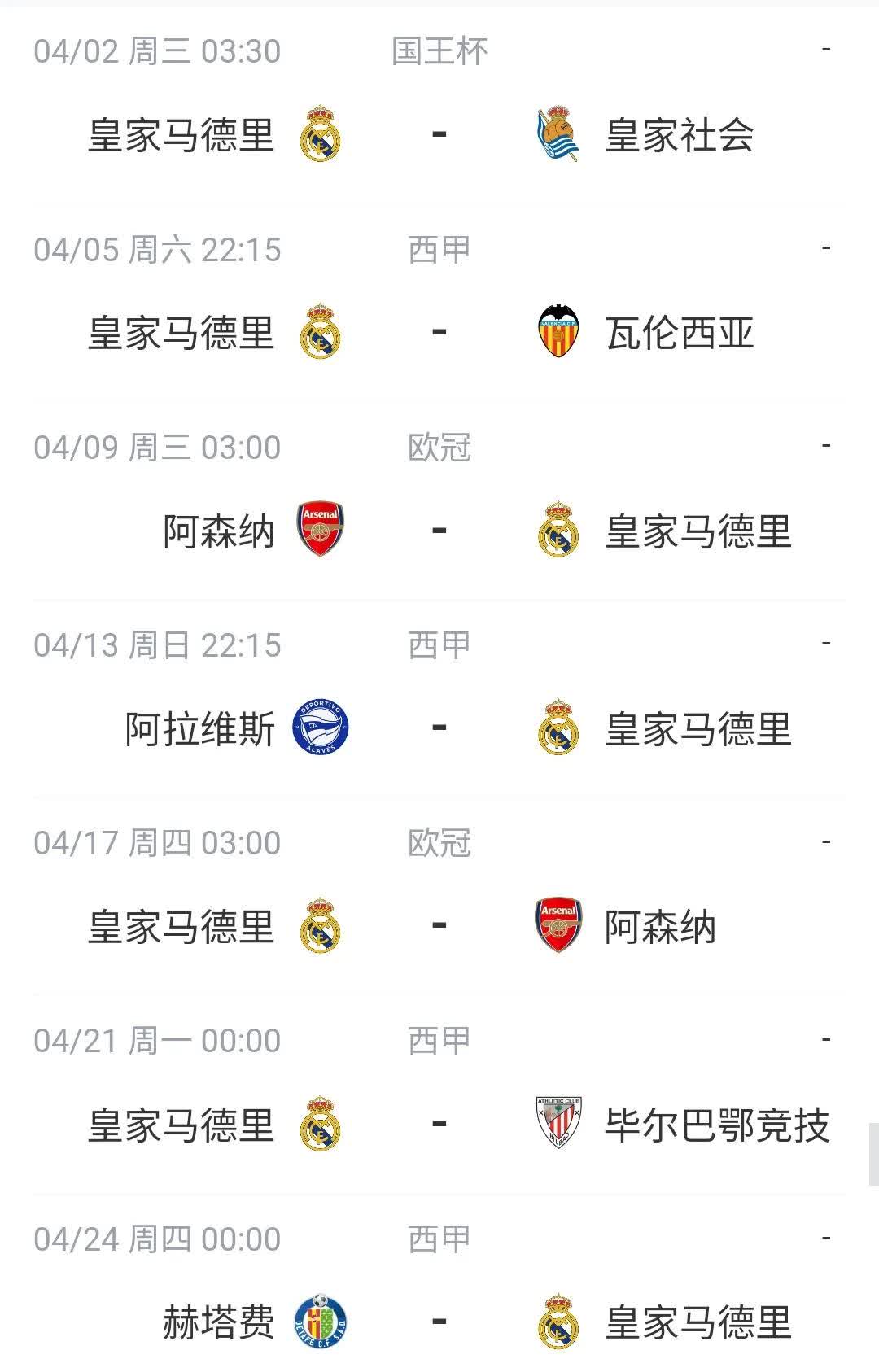
Task: Click the Valencia bat crest icon
Action: (x=560, y=330)
